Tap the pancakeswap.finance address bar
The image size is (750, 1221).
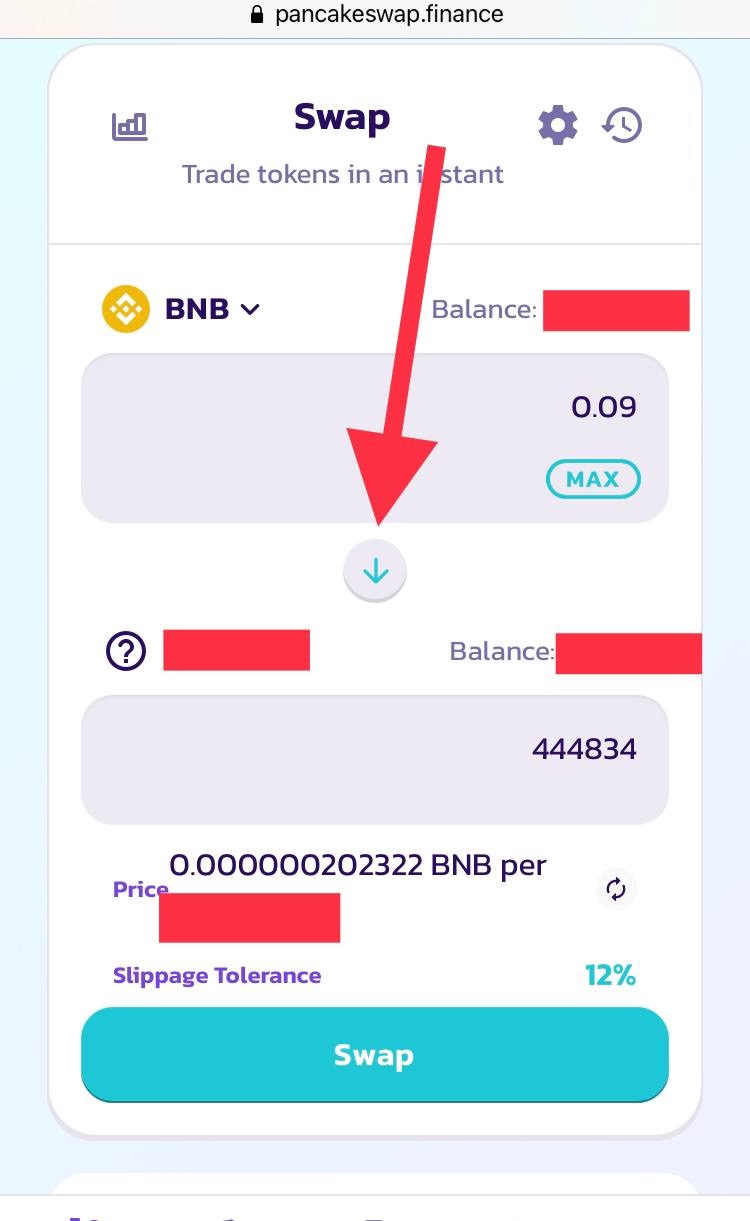pyautogui.click(x=375, y=15)
